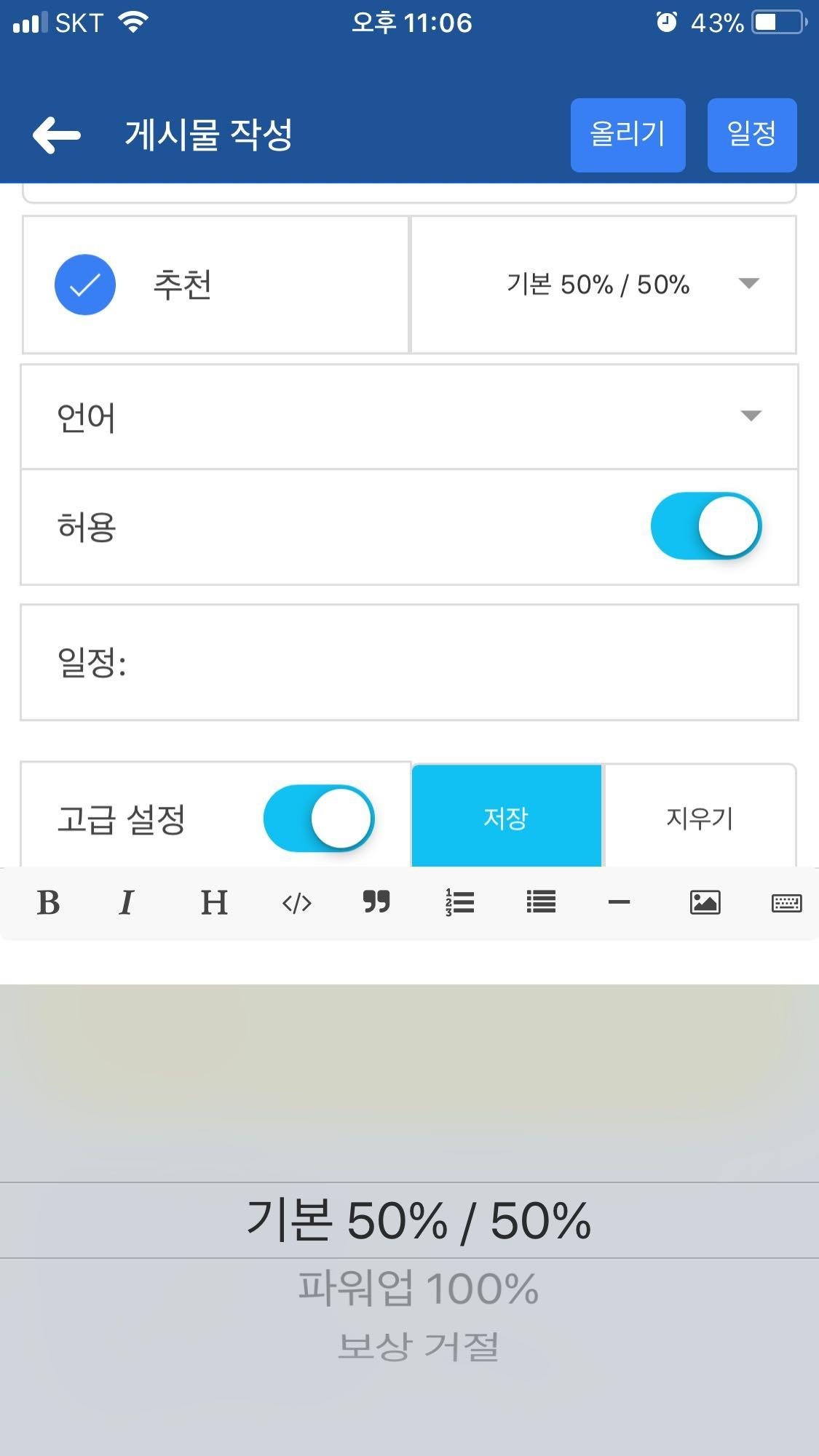This screenshot has height=1456, width=819.
Task: Insert an image into the post
Action: 705,902
